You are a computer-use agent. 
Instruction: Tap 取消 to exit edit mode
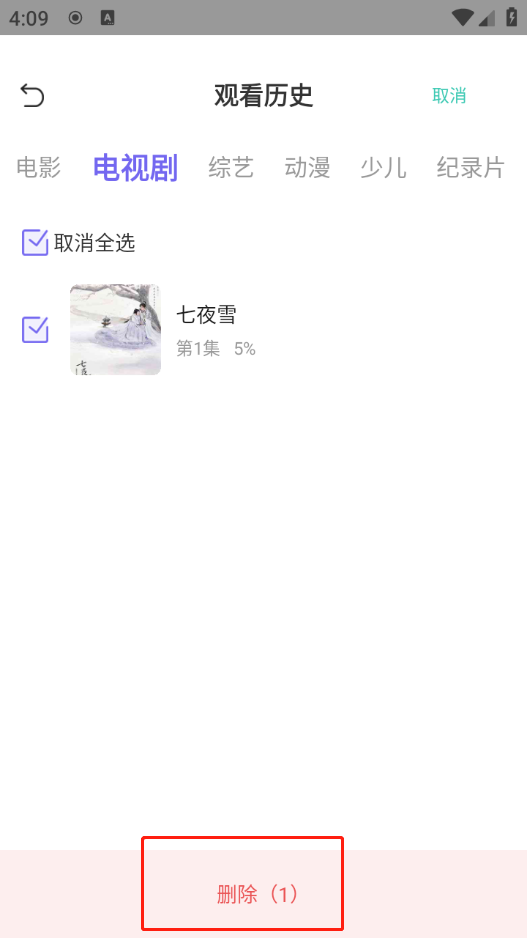tap(449, 96)
